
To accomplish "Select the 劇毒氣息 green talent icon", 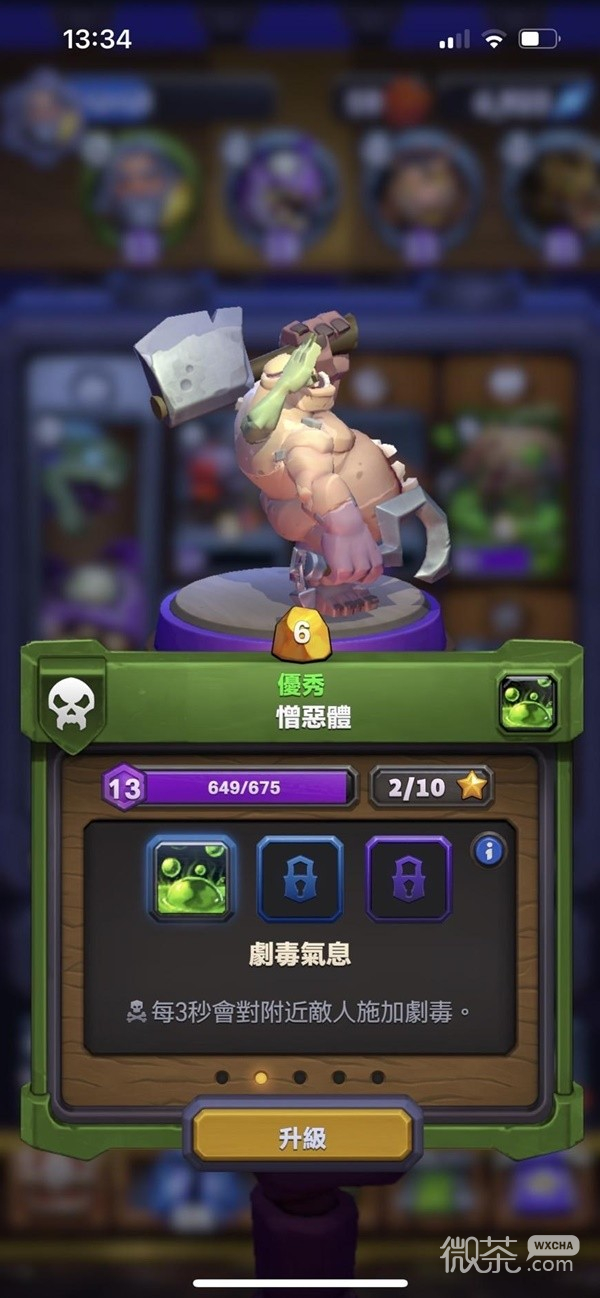I will (192, 878).
